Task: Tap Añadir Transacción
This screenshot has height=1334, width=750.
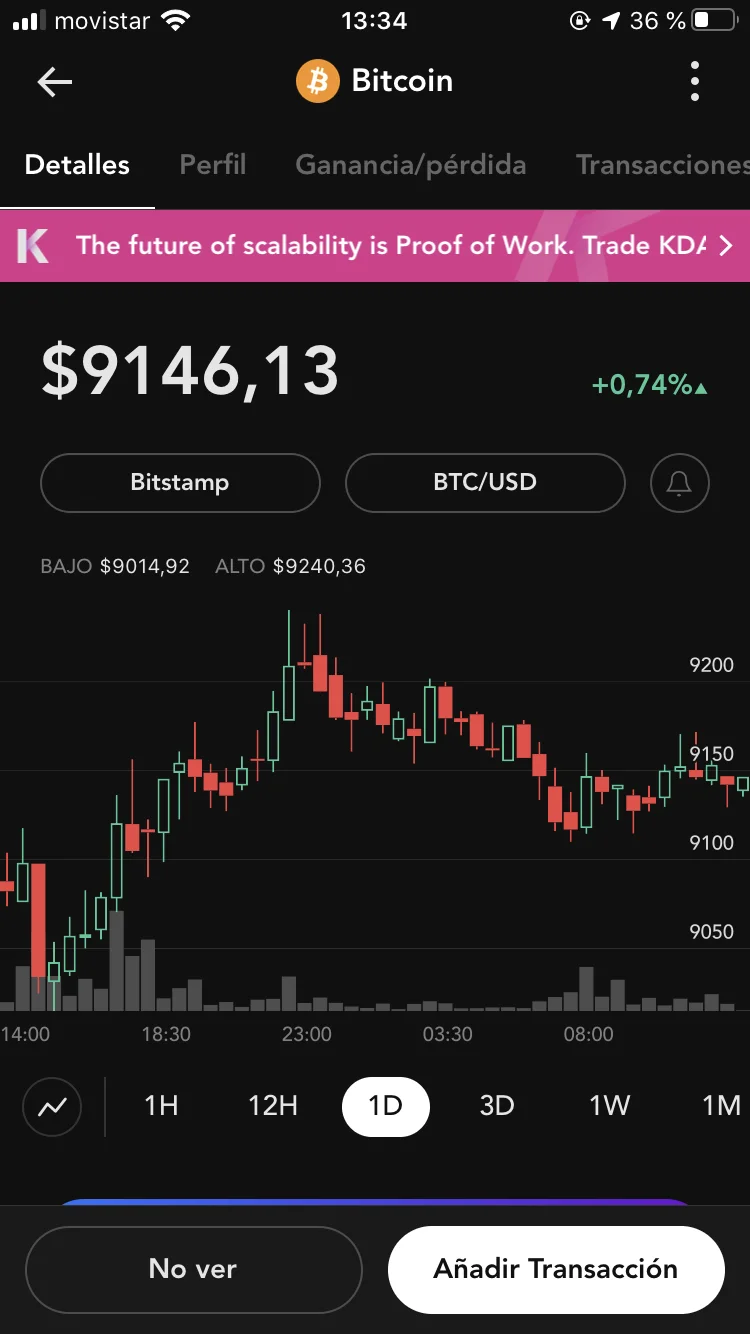Action: [556, 1269]
